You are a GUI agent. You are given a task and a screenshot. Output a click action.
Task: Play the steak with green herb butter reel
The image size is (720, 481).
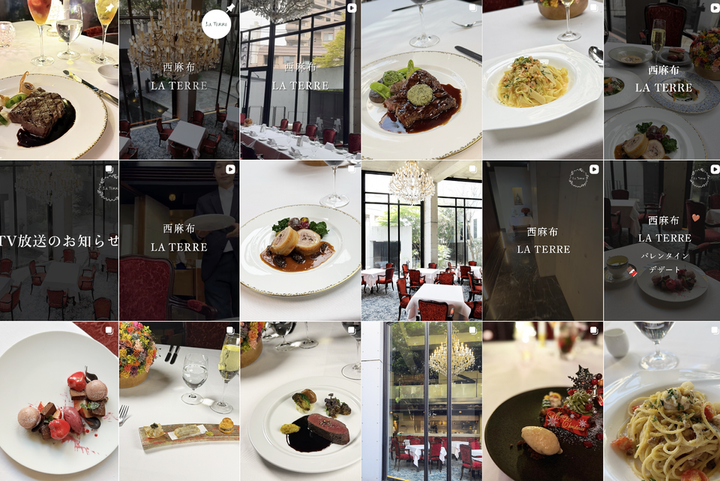click(420, 80)
